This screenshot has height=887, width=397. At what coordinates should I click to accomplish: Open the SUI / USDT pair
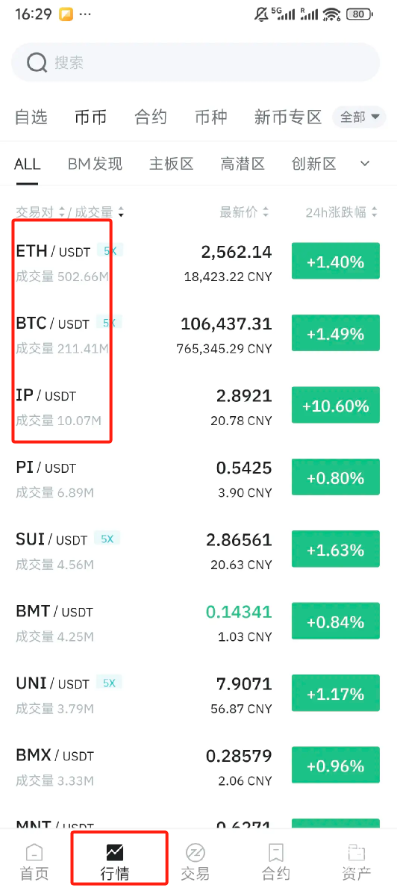(x=198, y=549)
